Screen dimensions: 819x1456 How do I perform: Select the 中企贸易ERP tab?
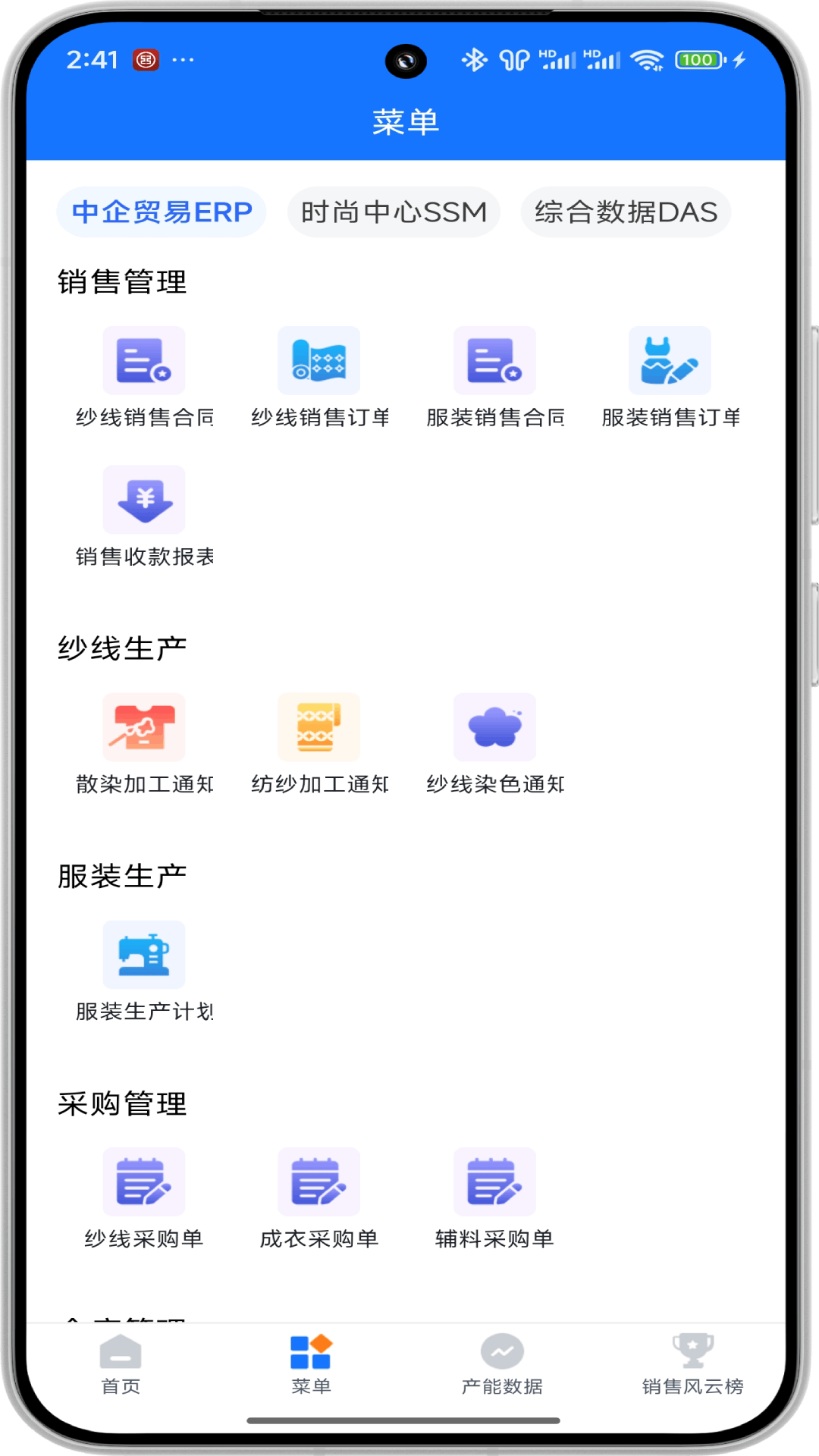tap(162, 212)
